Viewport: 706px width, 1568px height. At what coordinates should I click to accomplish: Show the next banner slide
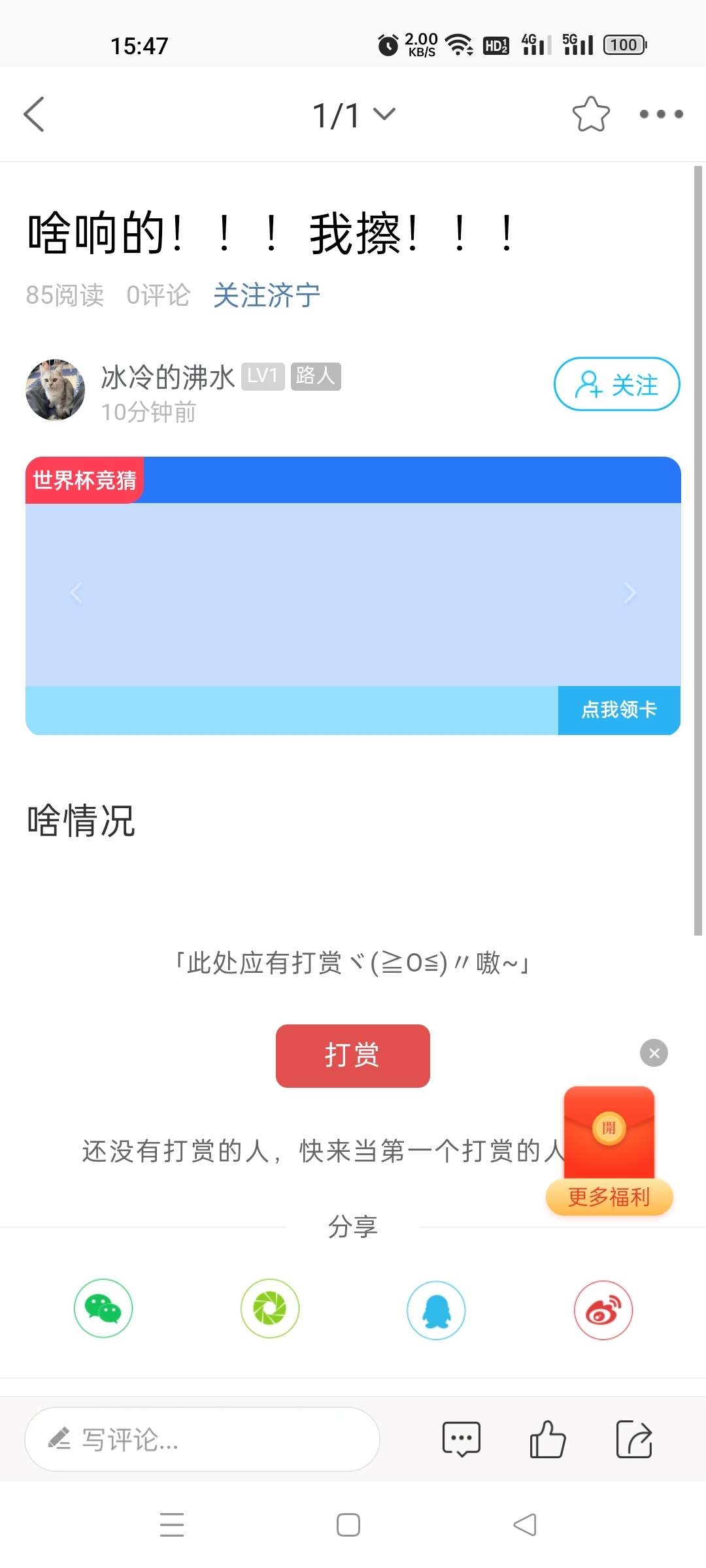pos(629,593)
